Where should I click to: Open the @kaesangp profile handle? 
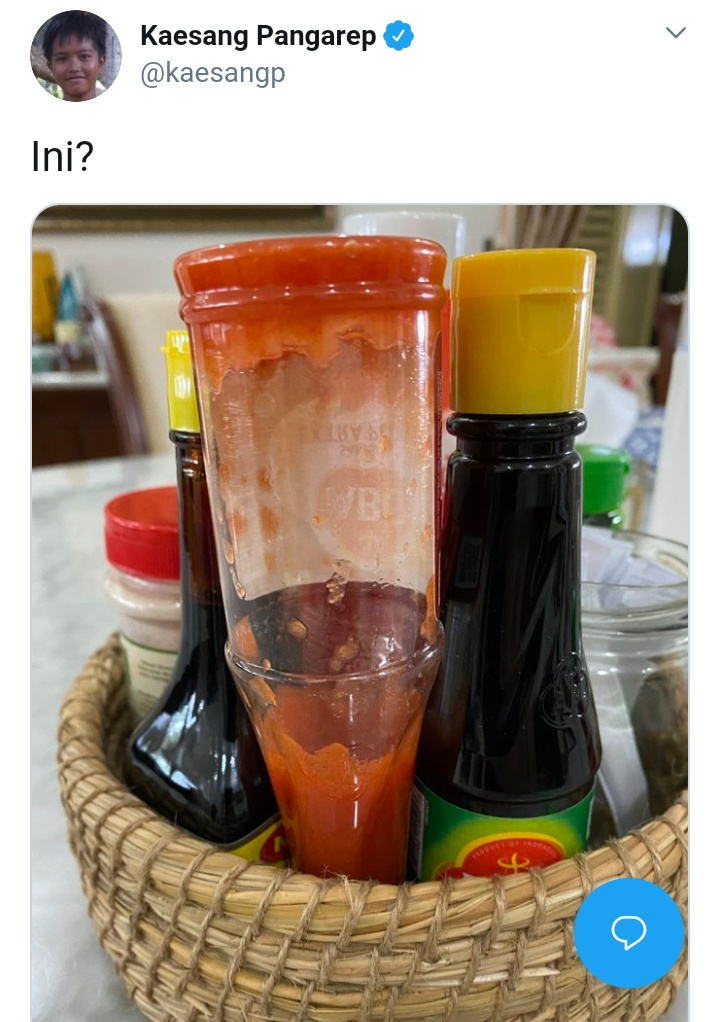tap(213, 74)
